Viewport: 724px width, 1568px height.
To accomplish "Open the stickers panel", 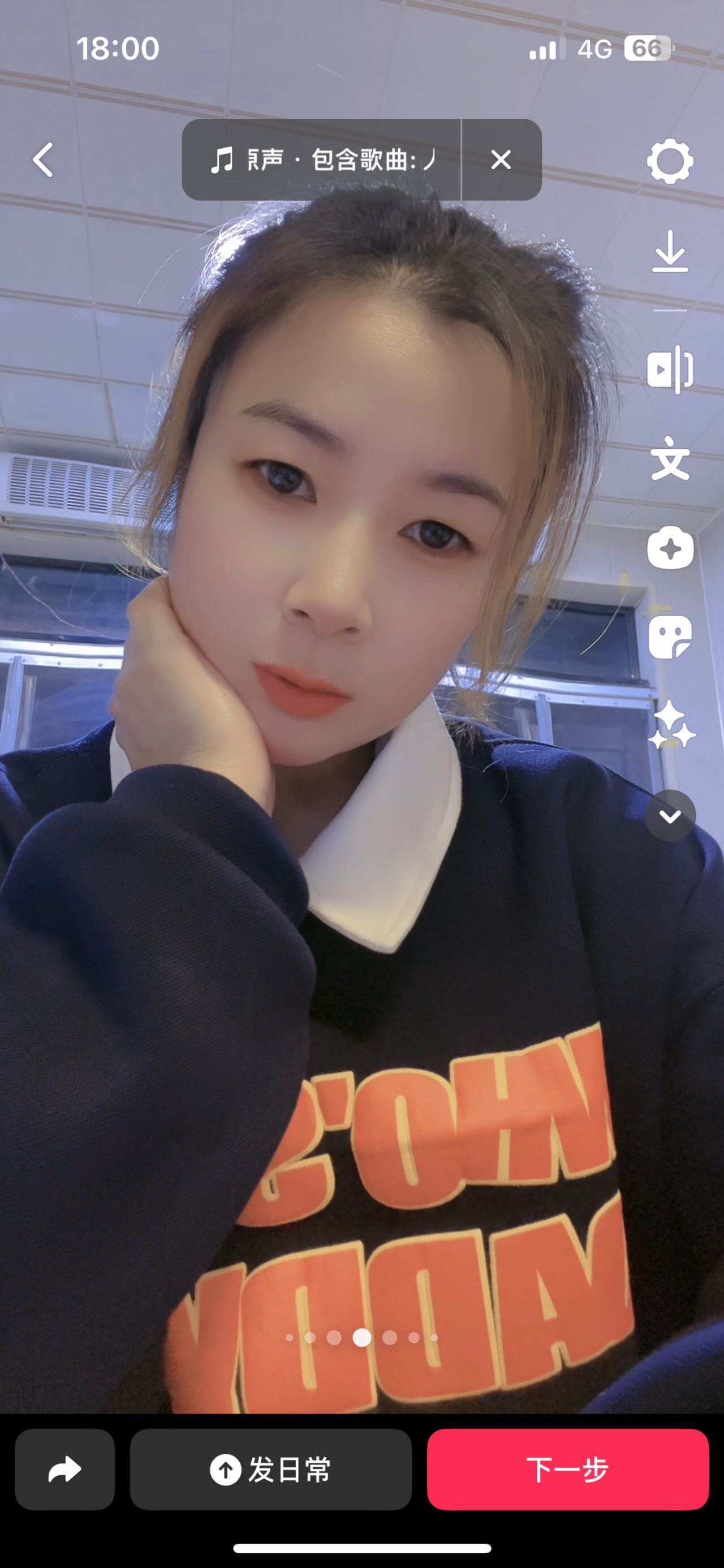I will (x=670, y=637).
